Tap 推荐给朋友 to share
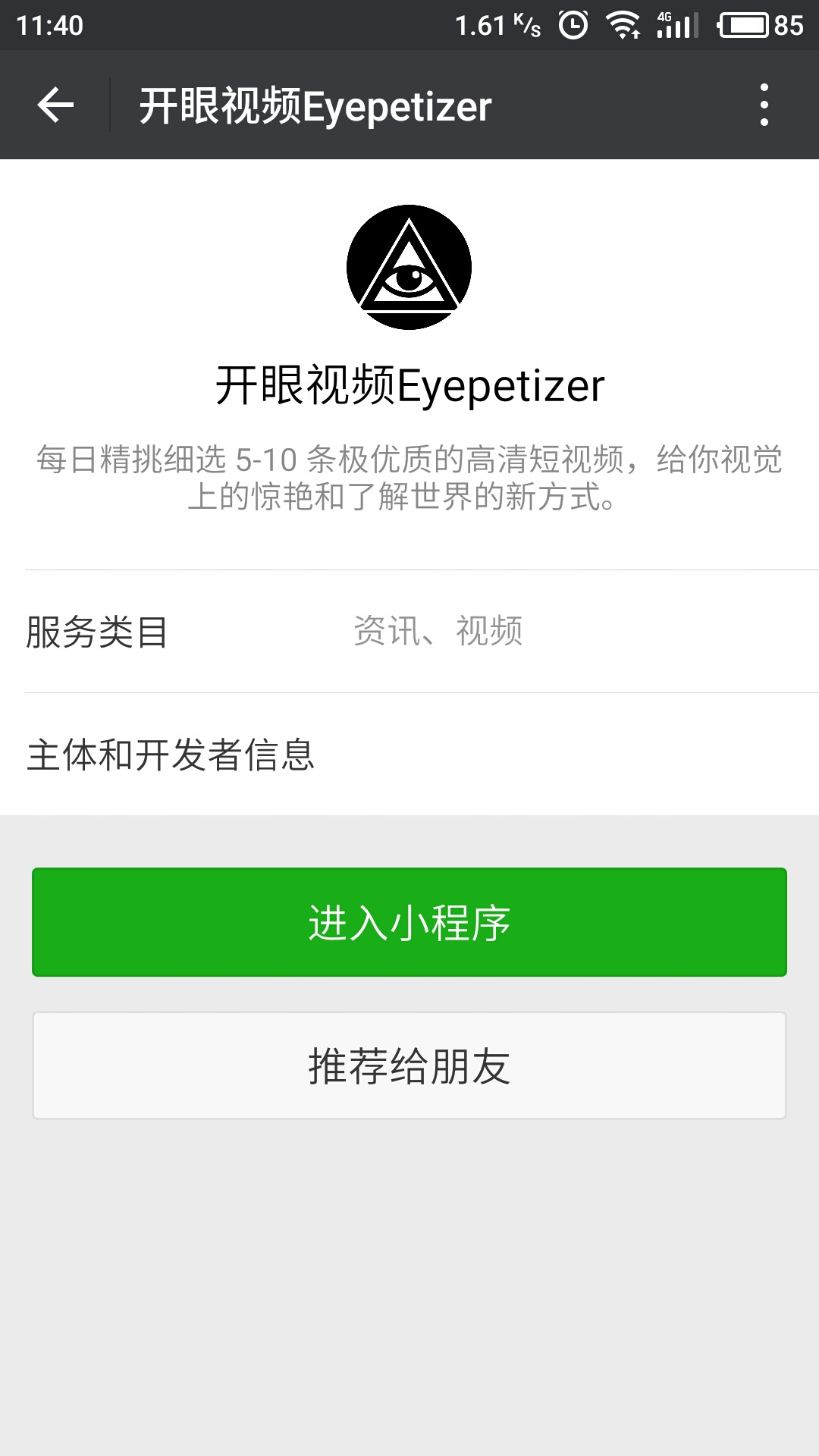The width and height of the screenshot is (819, 1456). [409, 1065]
